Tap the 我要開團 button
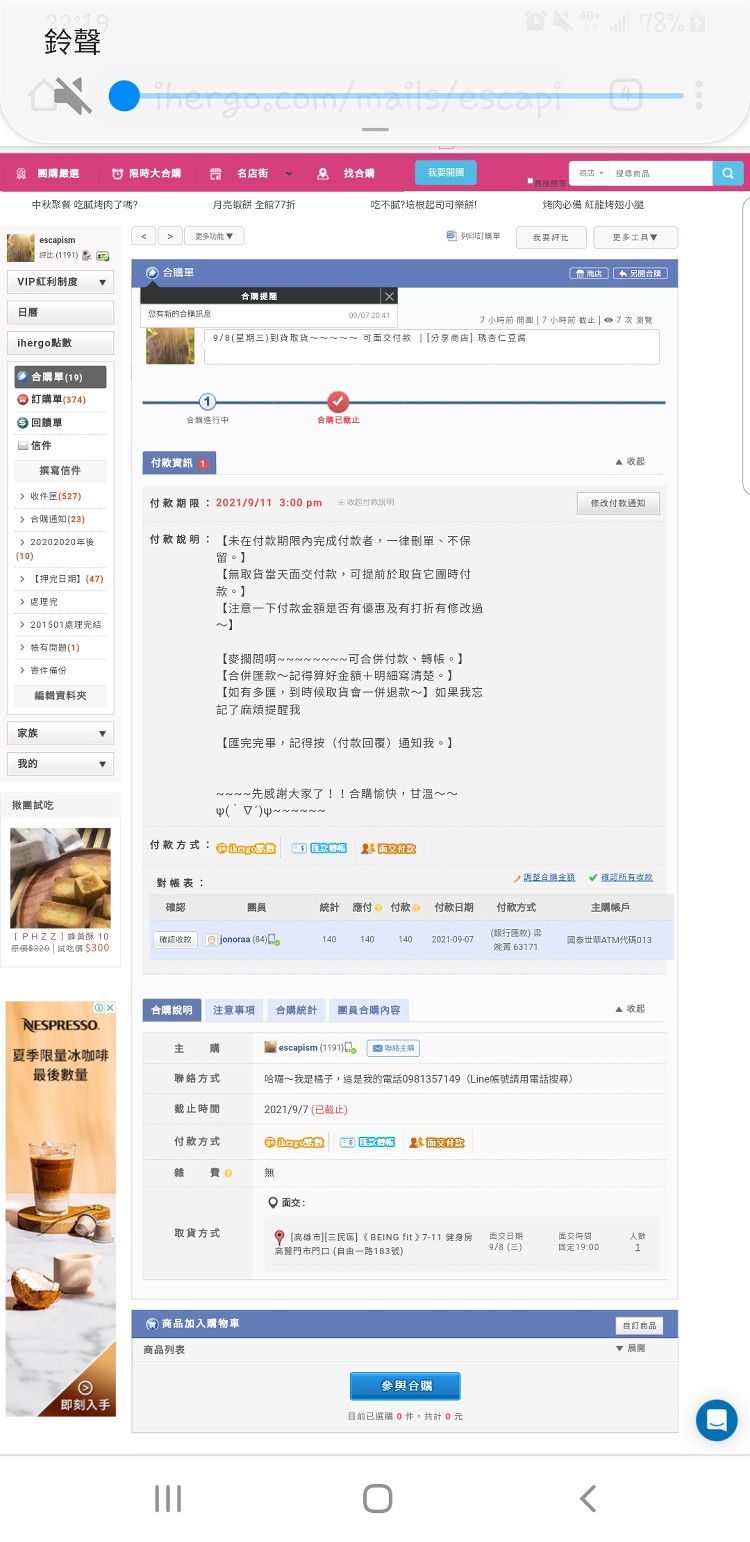This screenshot has width=750, height=1542. click(x=446, y=172)
